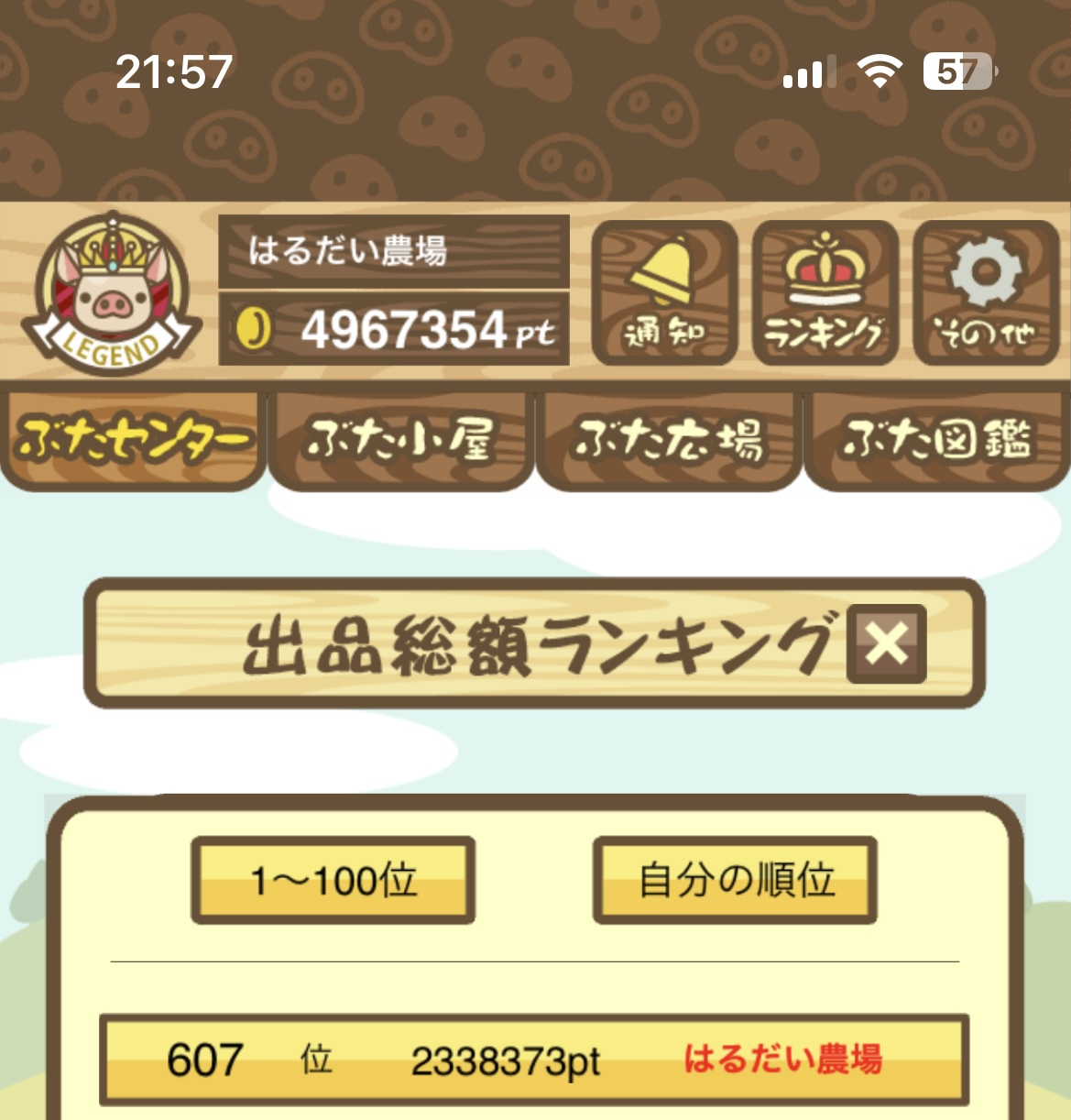Tap the LEGEND pig profile badge

112,293
